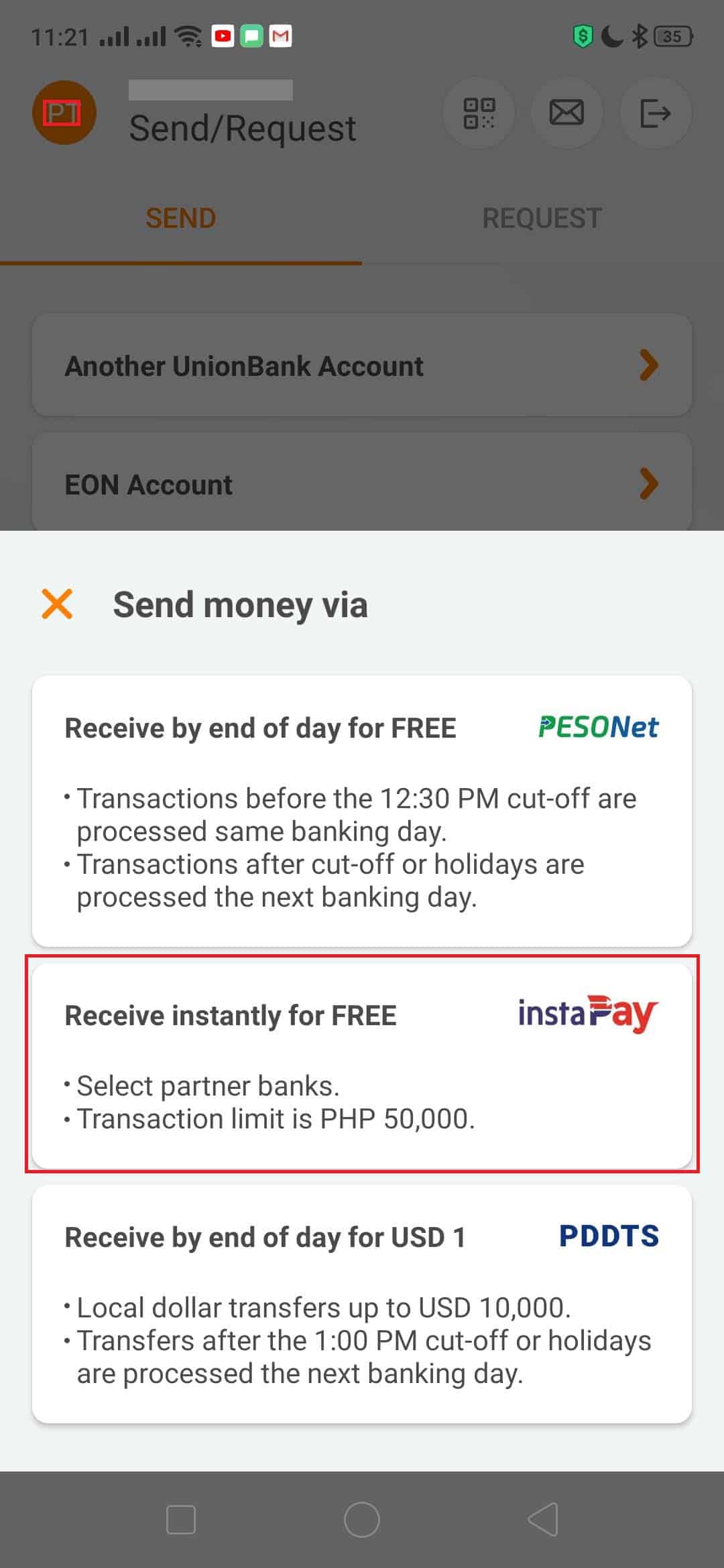
Task: Go back with the system back button
Action: [x=543, y=1519]
